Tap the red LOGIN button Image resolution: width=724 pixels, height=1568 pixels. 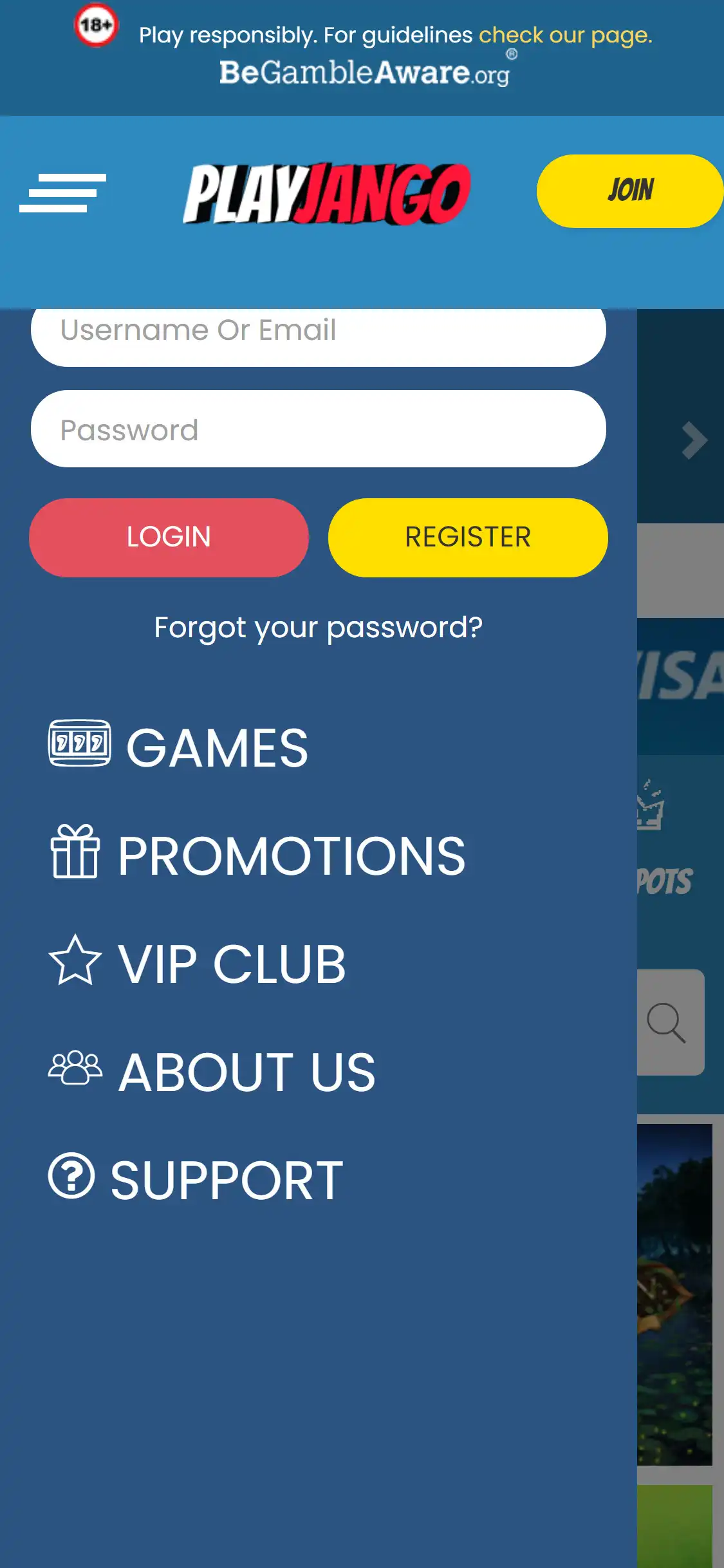click(x=169, y=537)
